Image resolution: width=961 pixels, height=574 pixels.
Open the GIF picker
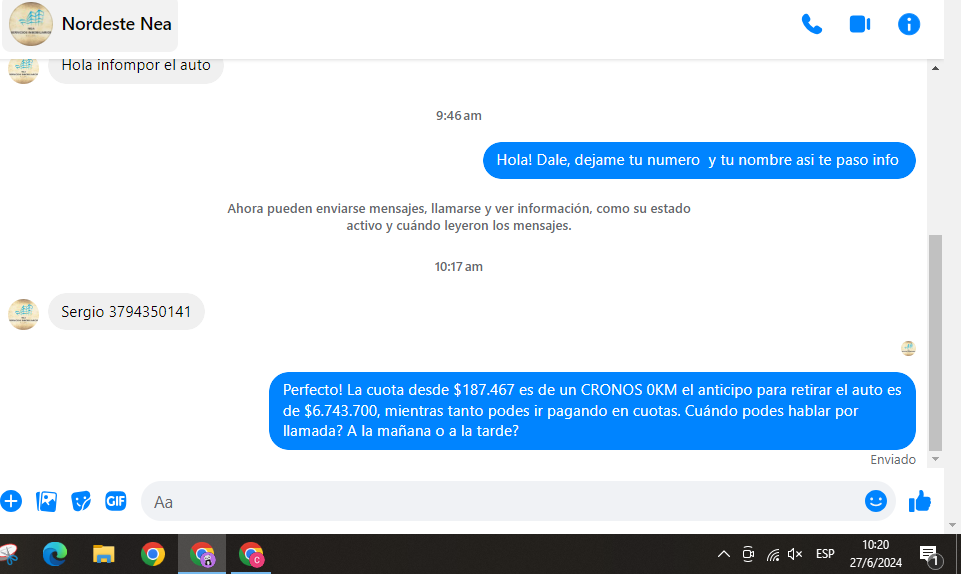click(x=116, y=501)
